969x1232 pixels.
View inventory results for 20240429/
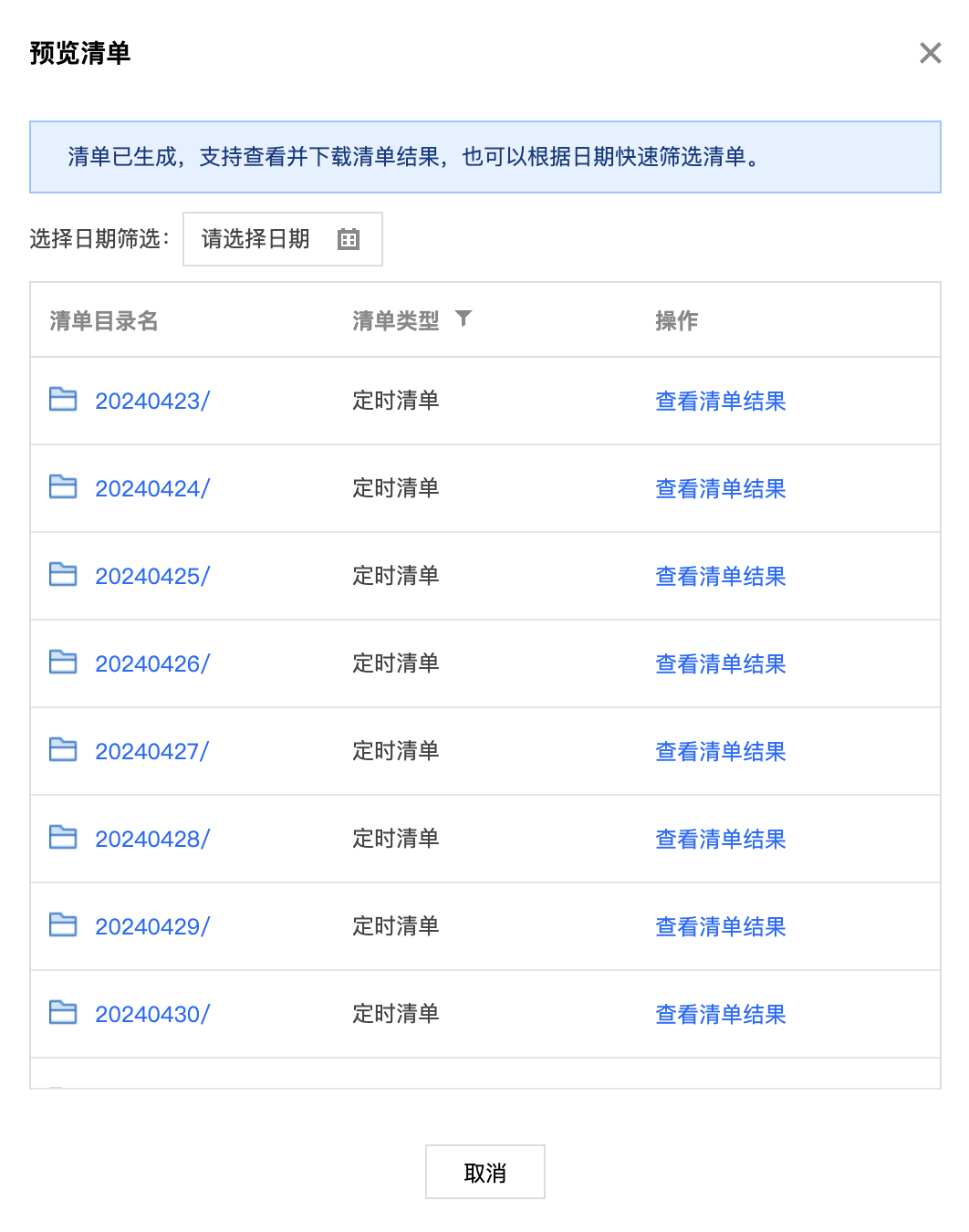pyautogui.click(x=720, y=926)
